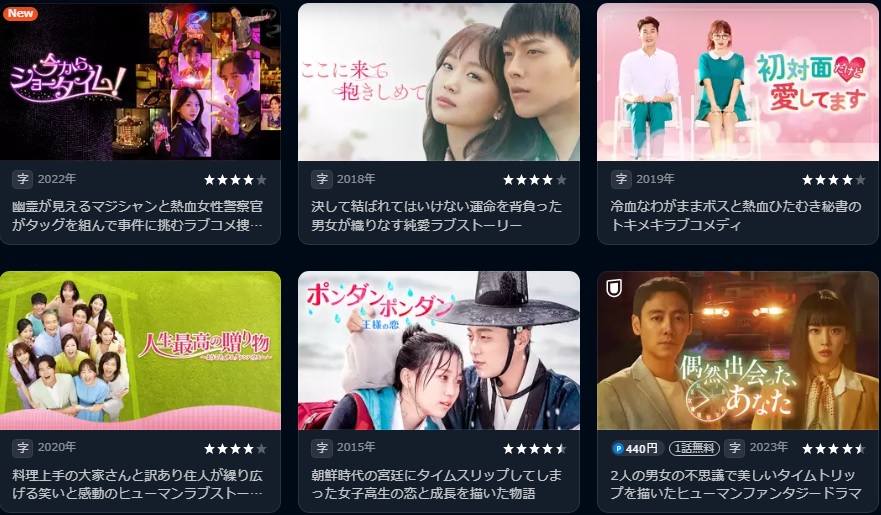The image size is (881, 515).
Task: Open the drama ポンダンポンダン 王様の恋
Action: tap(438, 350)
